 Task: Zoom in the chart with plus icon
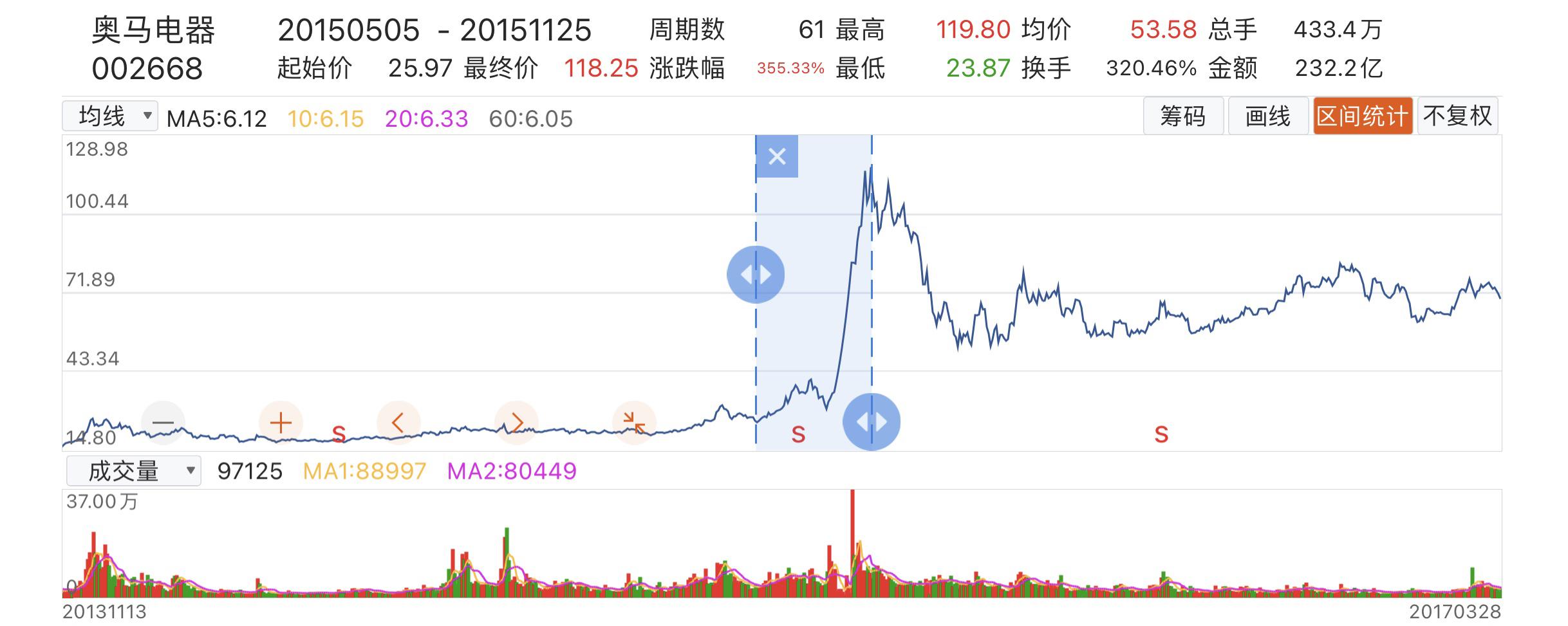(281, 423)
